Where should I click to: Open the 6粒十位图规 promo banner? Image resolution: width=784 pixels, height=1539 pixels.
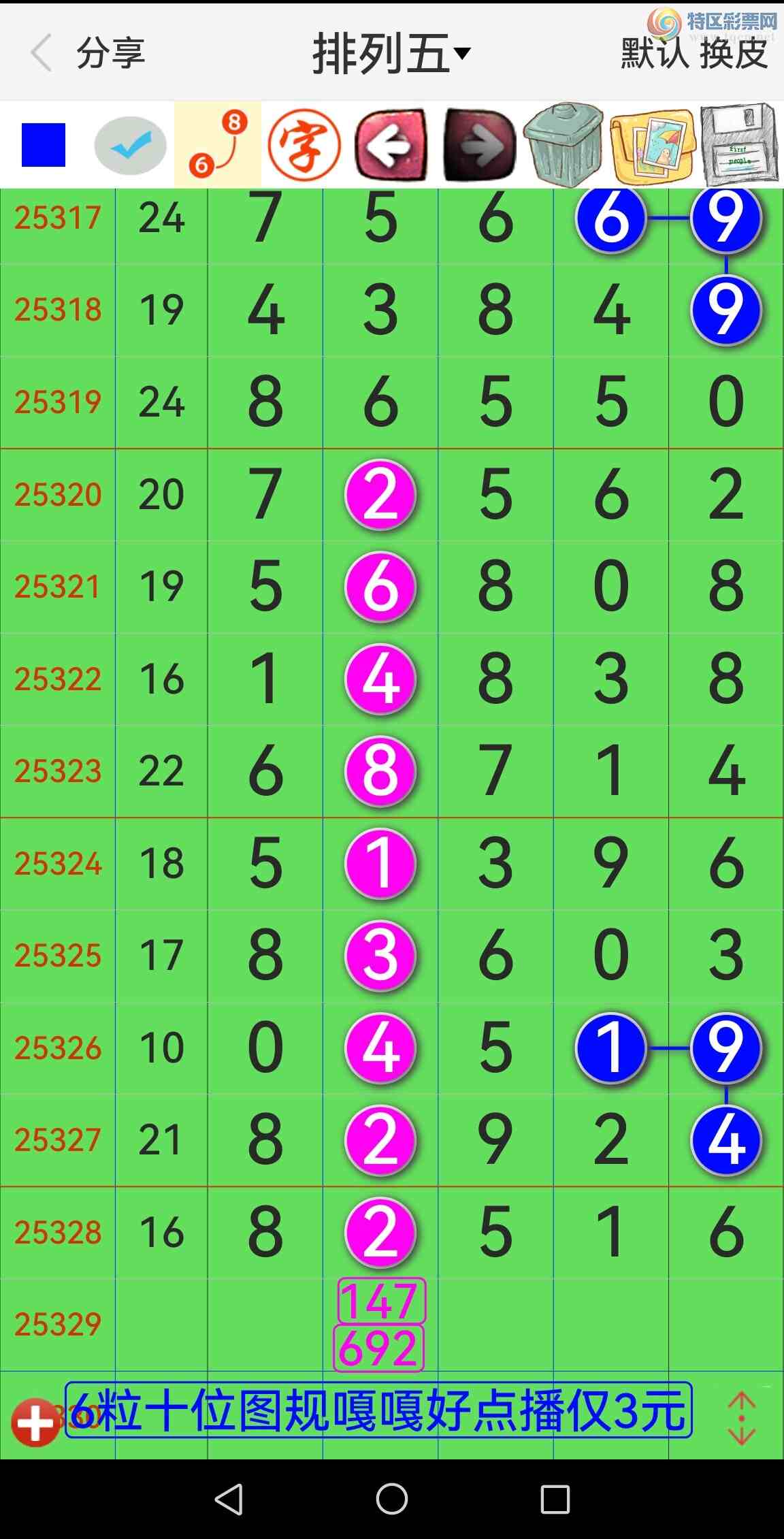point(378,1410)
